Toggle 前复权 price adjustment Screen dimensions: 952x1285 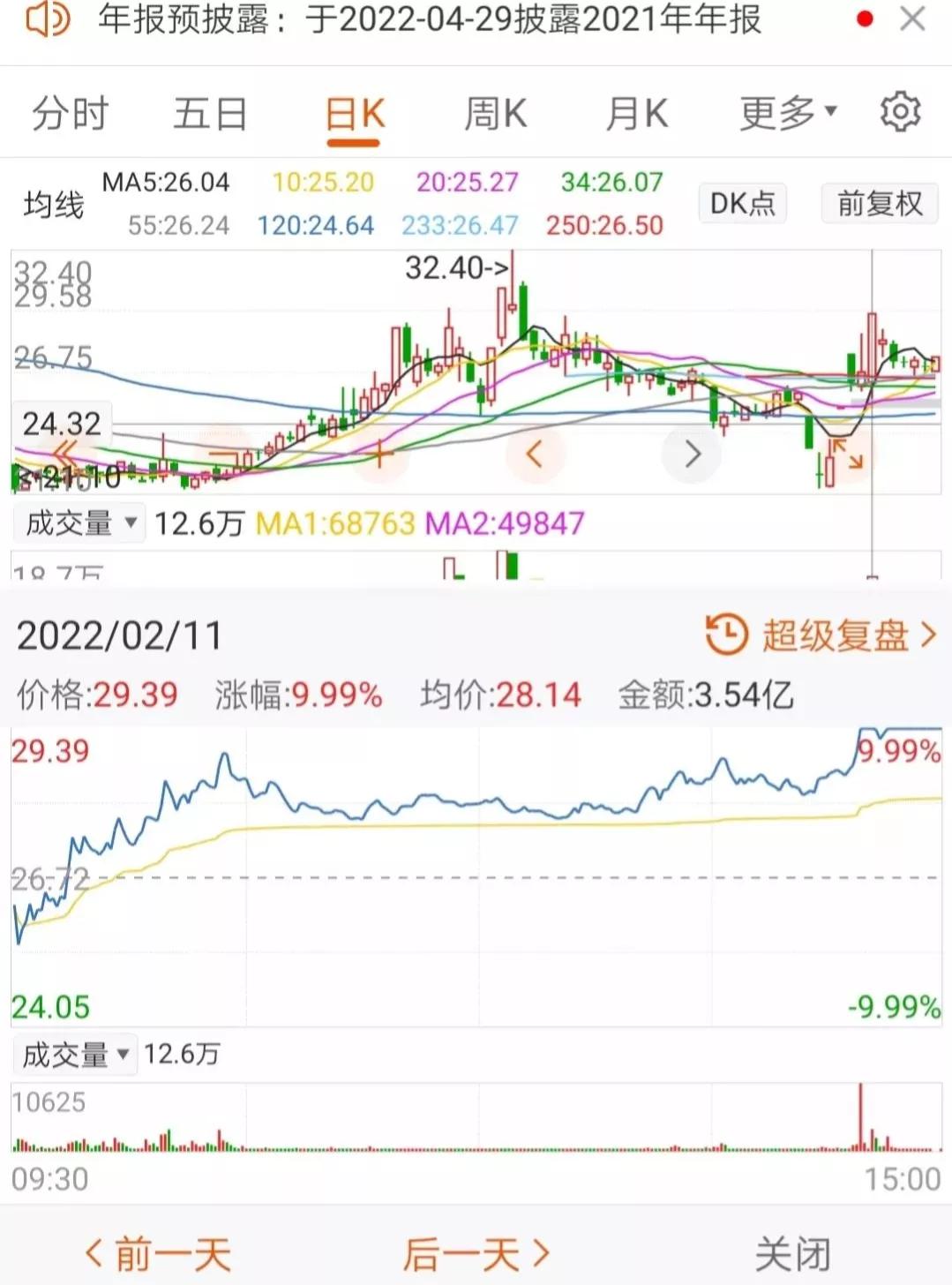click(879, 204)
